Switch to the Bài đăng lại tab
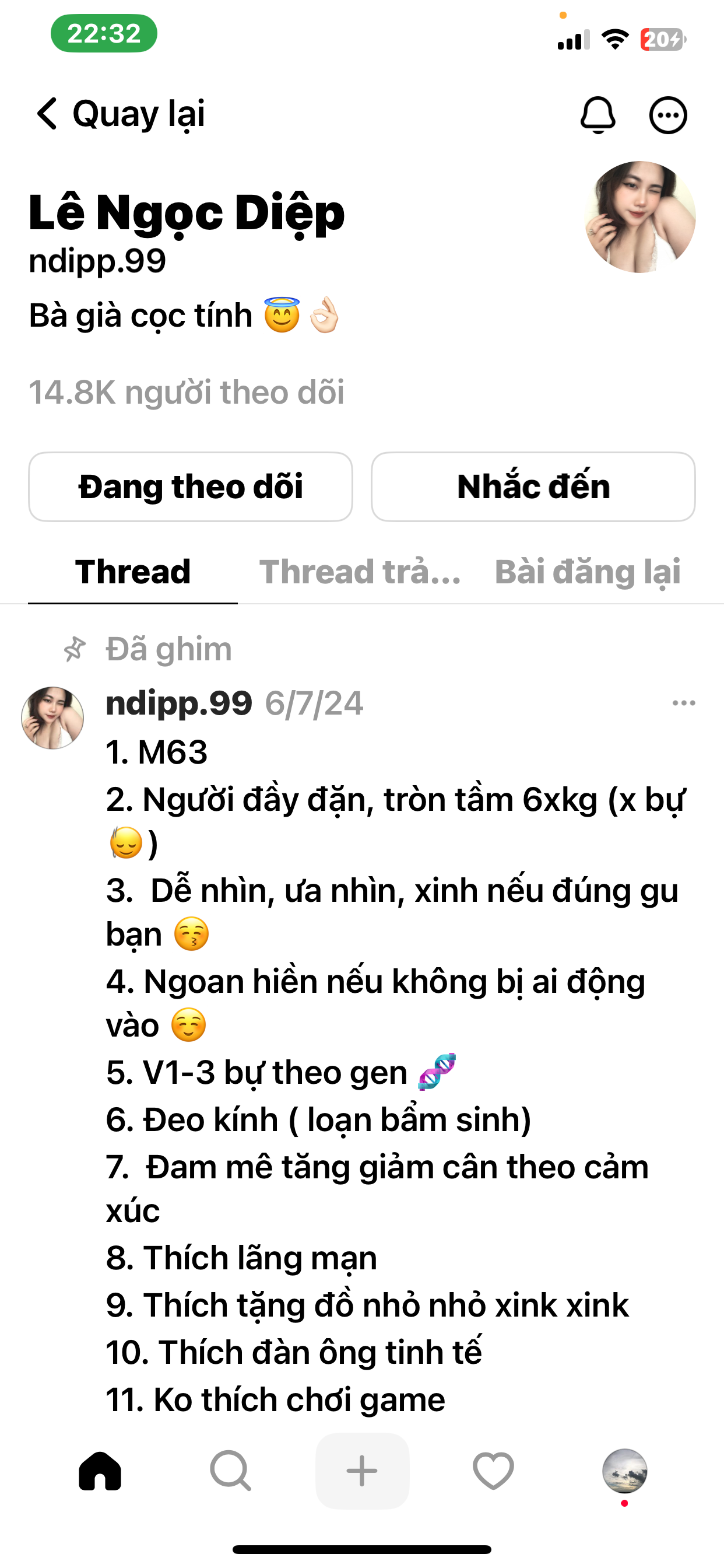The image size is (724, 1568). click(x=587, y=572)
